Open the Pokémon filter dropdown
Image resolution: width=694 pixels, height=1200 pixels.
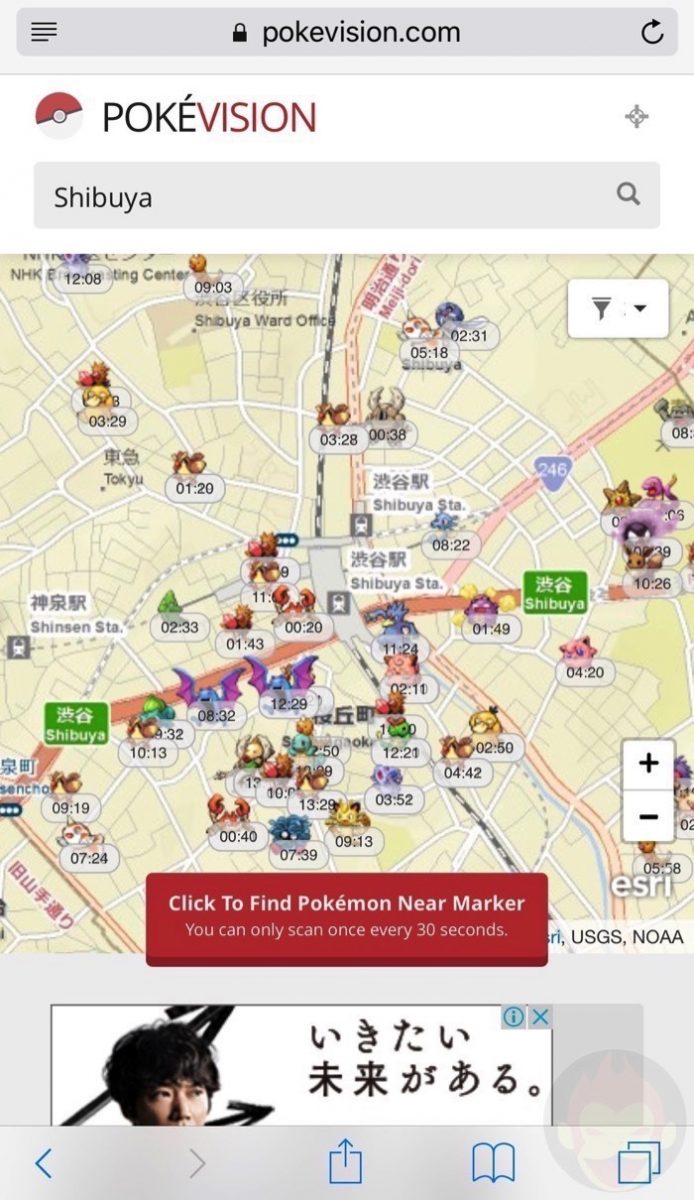(618, 309)
